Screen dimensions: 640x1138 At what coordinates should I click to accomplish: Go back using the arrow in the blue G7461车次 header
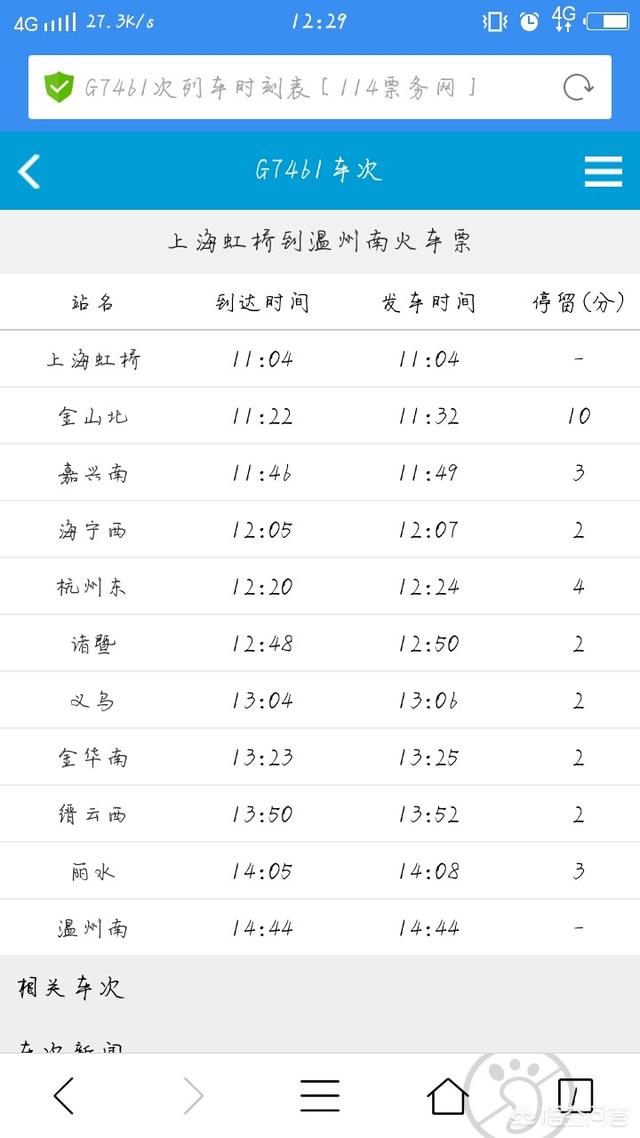coord(29,171)
